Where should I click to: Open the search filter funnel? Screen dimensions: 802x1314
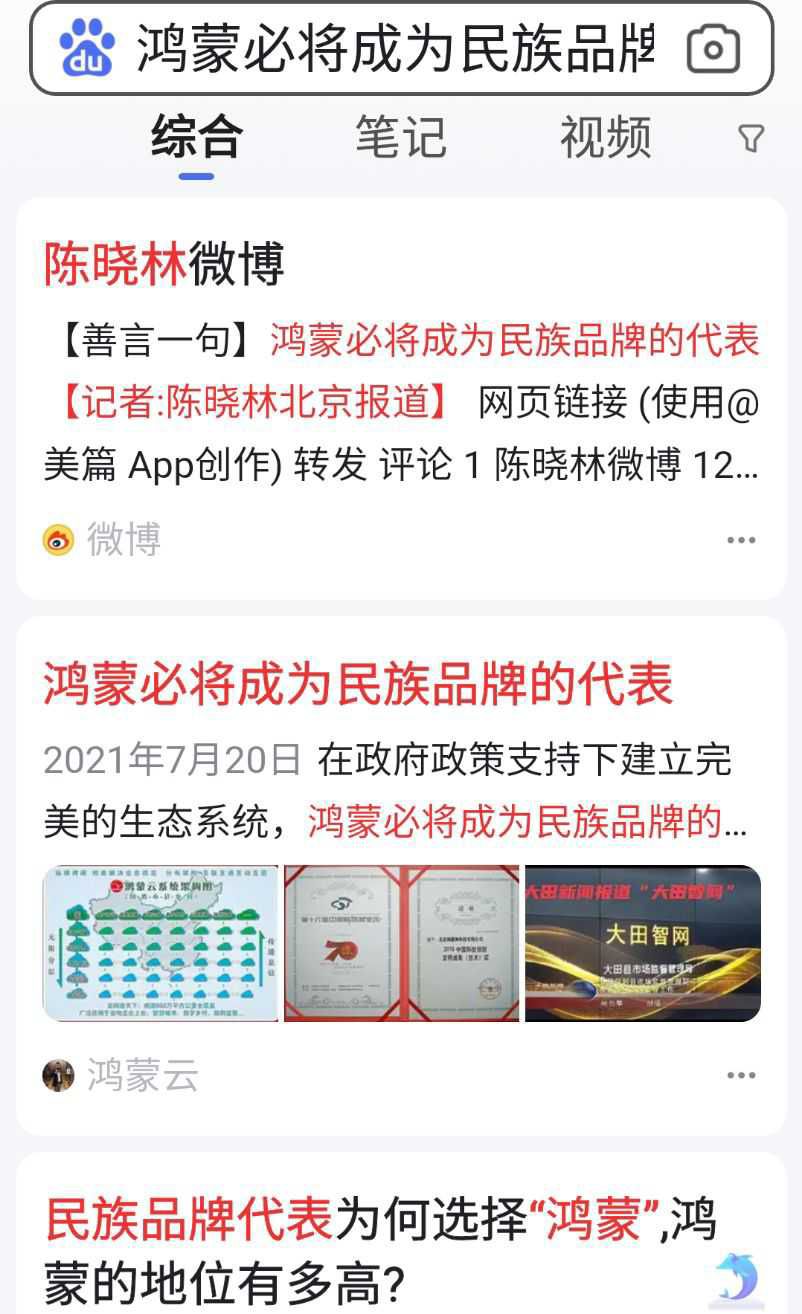point(751,138)
